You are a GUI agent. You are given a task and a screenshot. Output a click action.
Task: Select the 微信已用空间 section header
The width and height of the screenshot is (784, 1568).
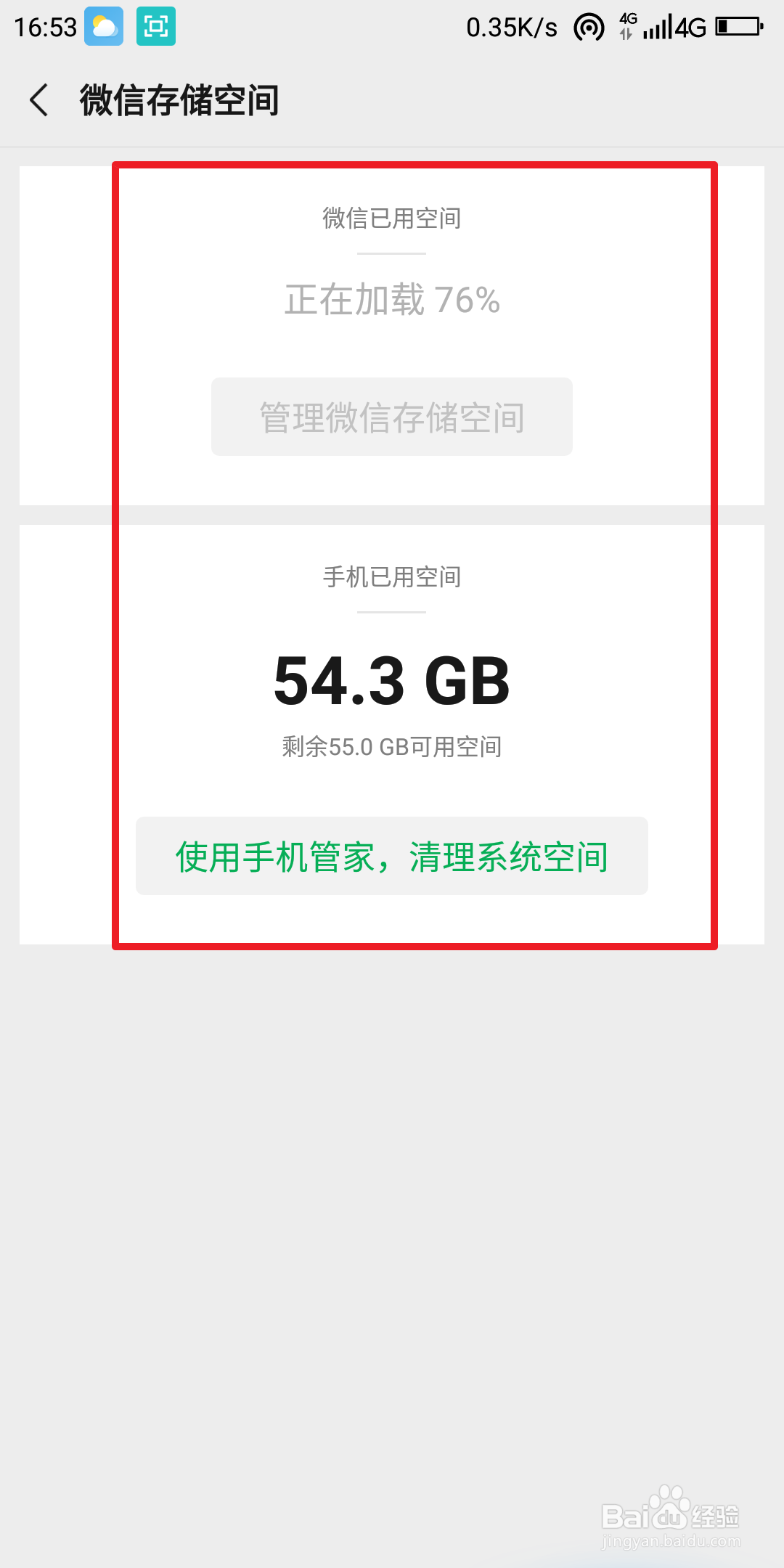(x=392, y=219)
